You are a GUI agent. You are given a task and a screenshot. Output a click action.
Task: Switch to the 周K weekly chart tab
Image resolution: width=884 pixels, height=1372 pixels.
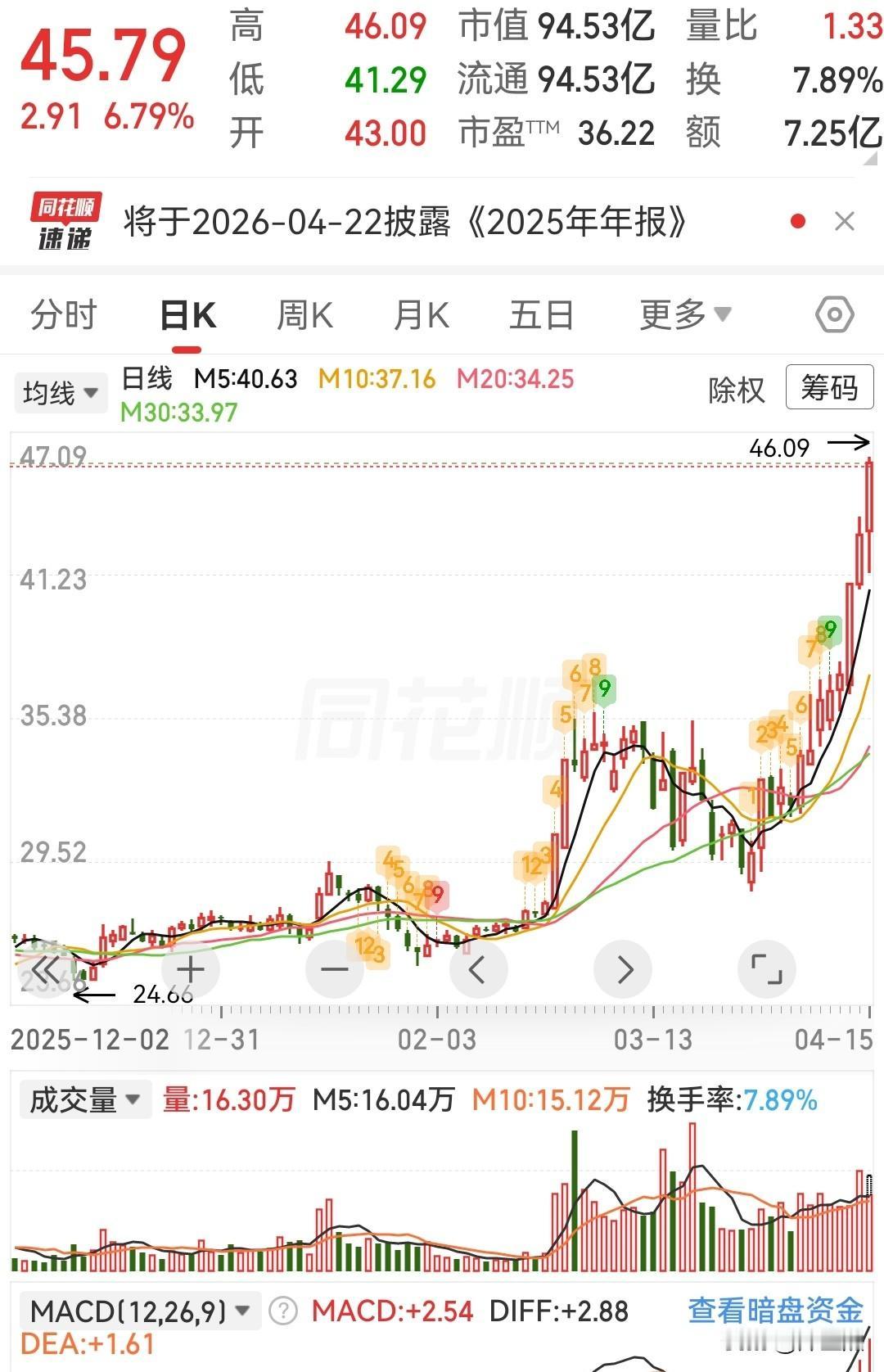tap(304, 314)
